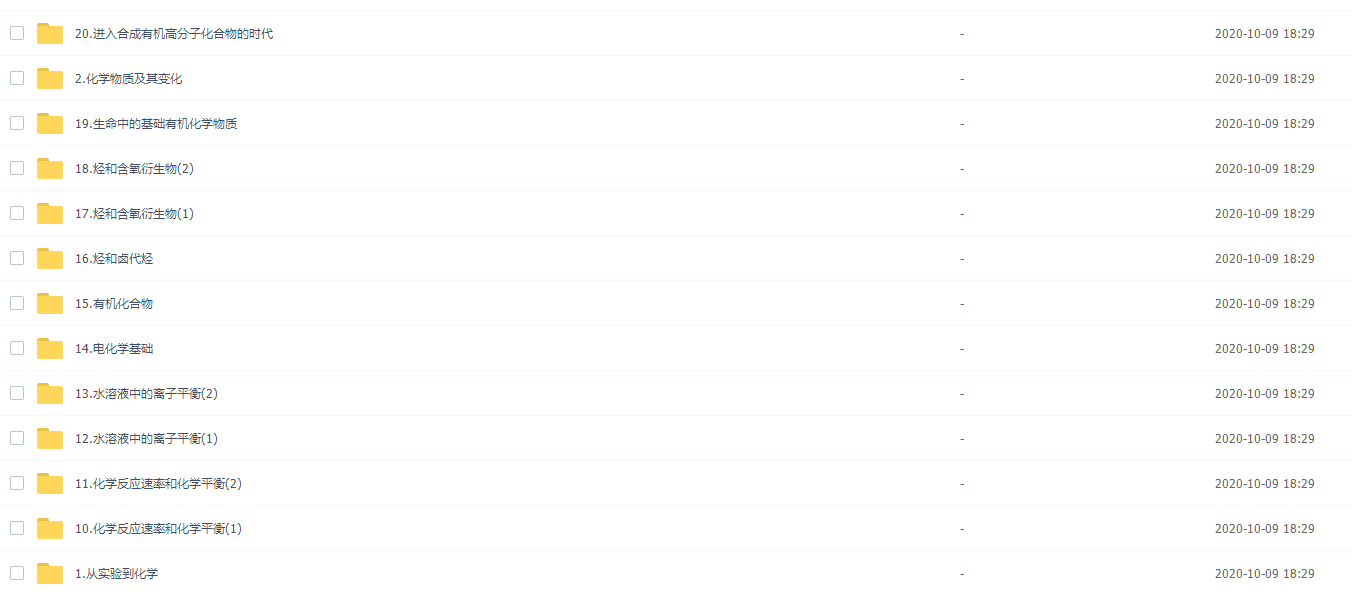The height and width of the screenshot is (595, 1352).
Task: Tick the checkbox beside 16.烃和卤代烃
Action: [17, 258]
